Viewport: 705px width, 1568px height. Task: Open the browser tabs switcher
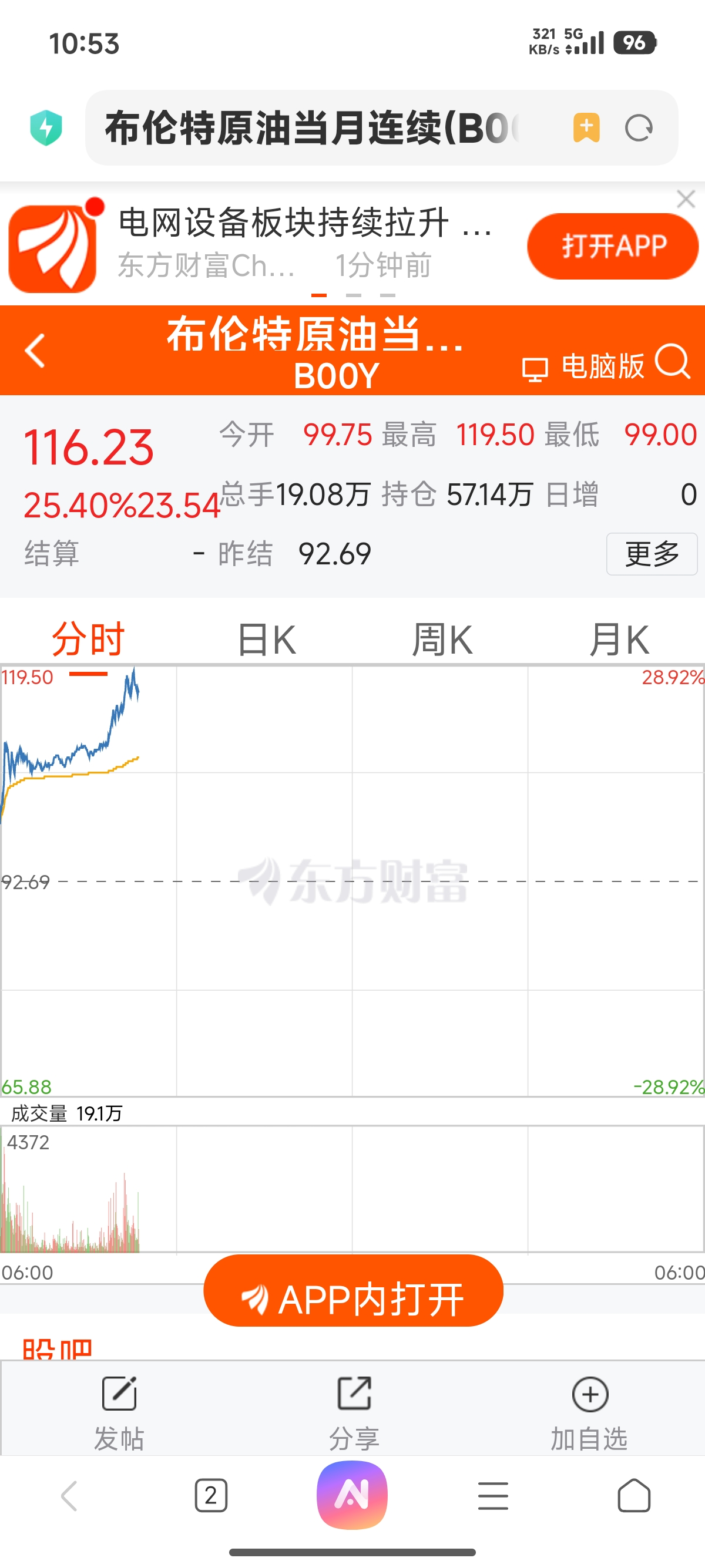pyautogui.click(x=211, y=1495)
